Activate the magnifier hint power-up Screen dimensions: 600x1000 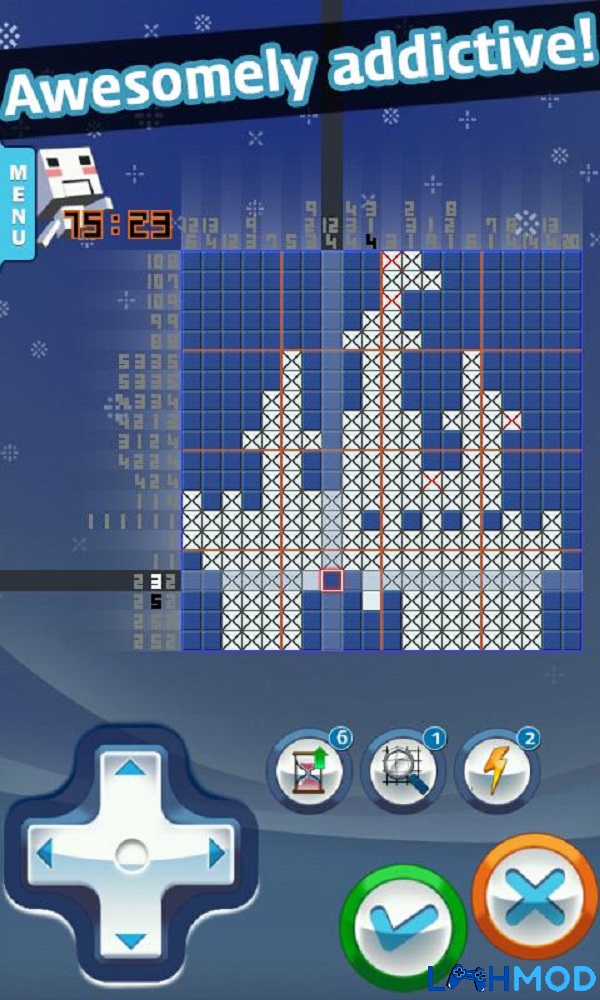coord(402,773)
